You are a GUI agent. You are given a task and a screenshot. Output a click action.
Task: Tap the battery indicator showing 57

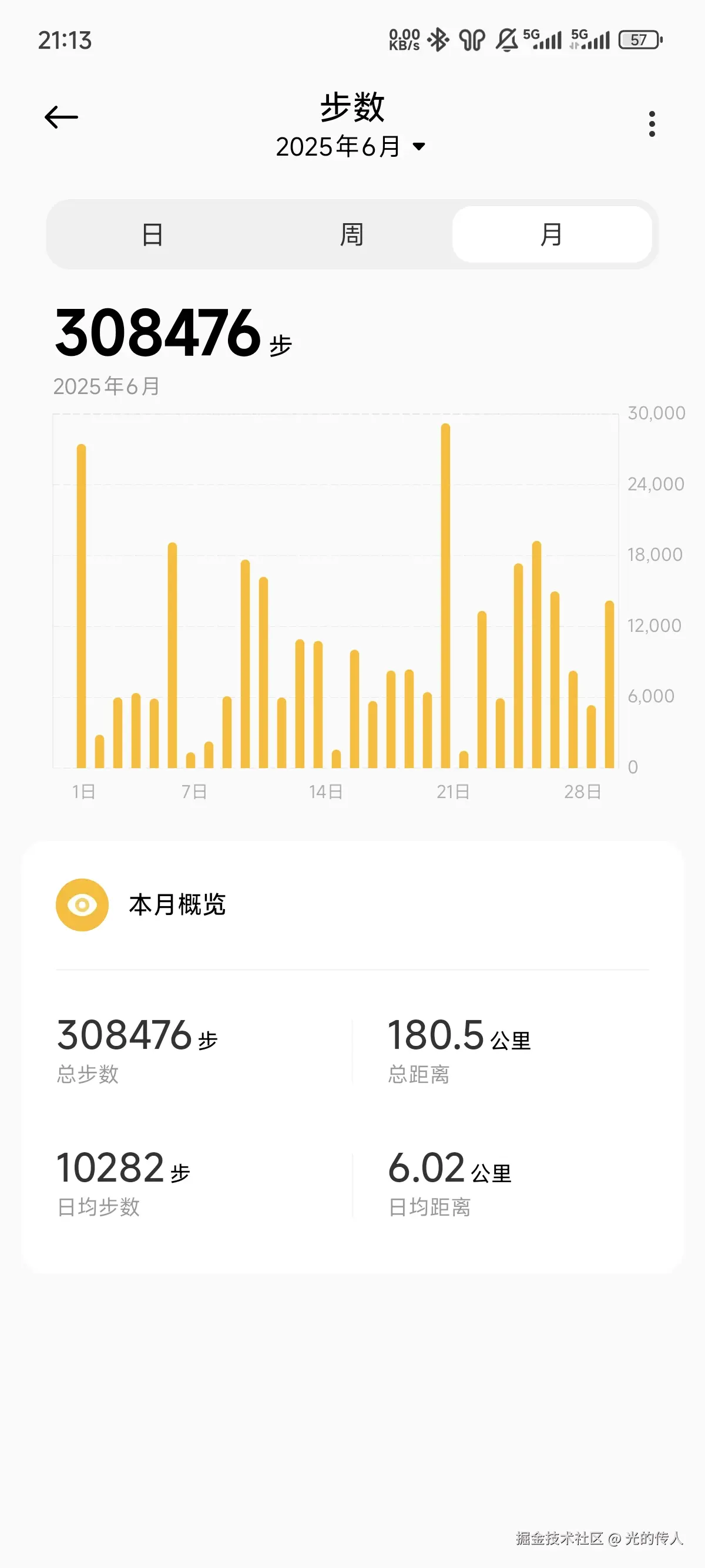pyautogui.click(x=639, y=38)
